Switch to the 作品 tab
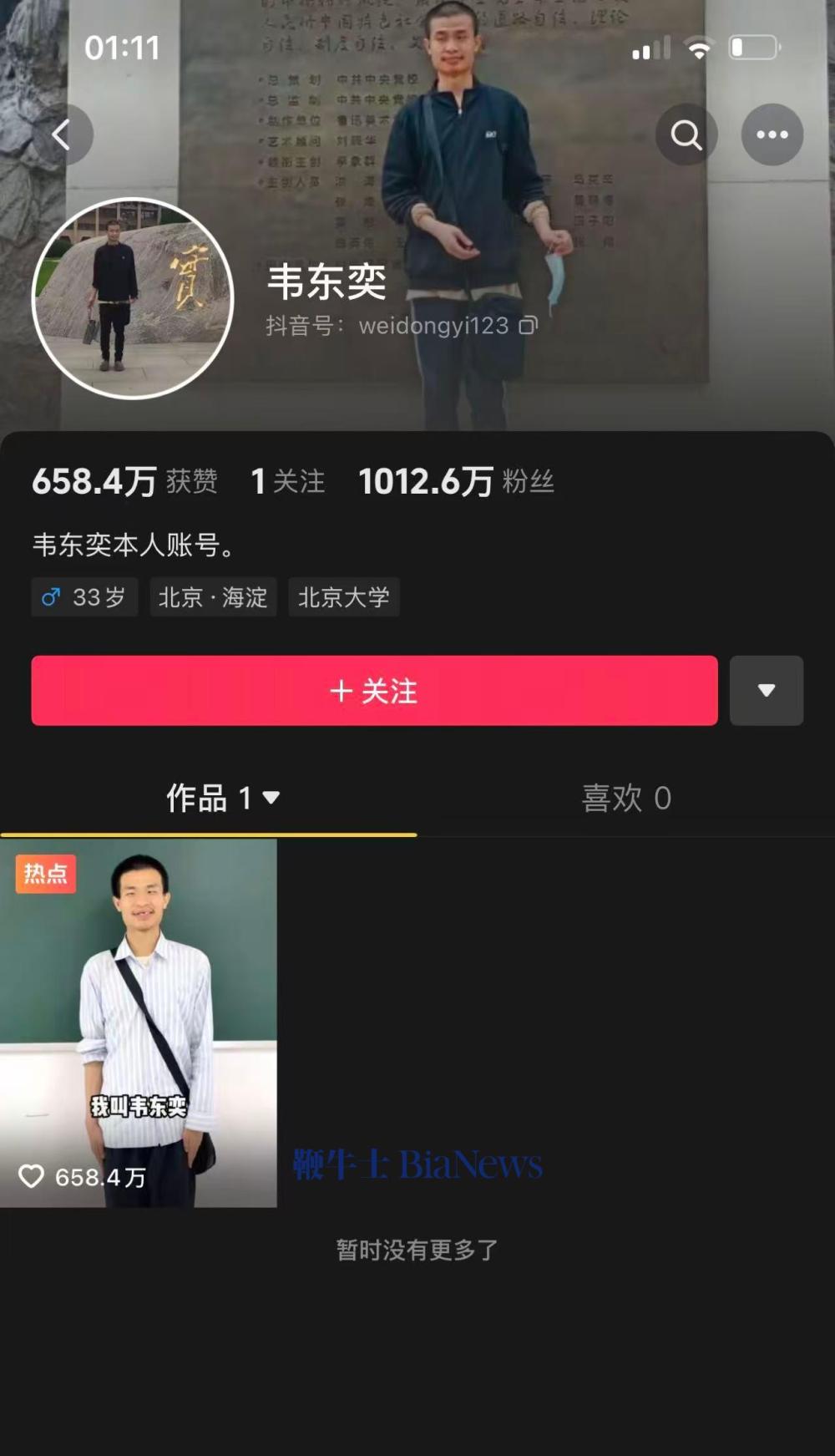Viewport: 835px width, 1456px height. pyautogui.click(x=221, y=799)
